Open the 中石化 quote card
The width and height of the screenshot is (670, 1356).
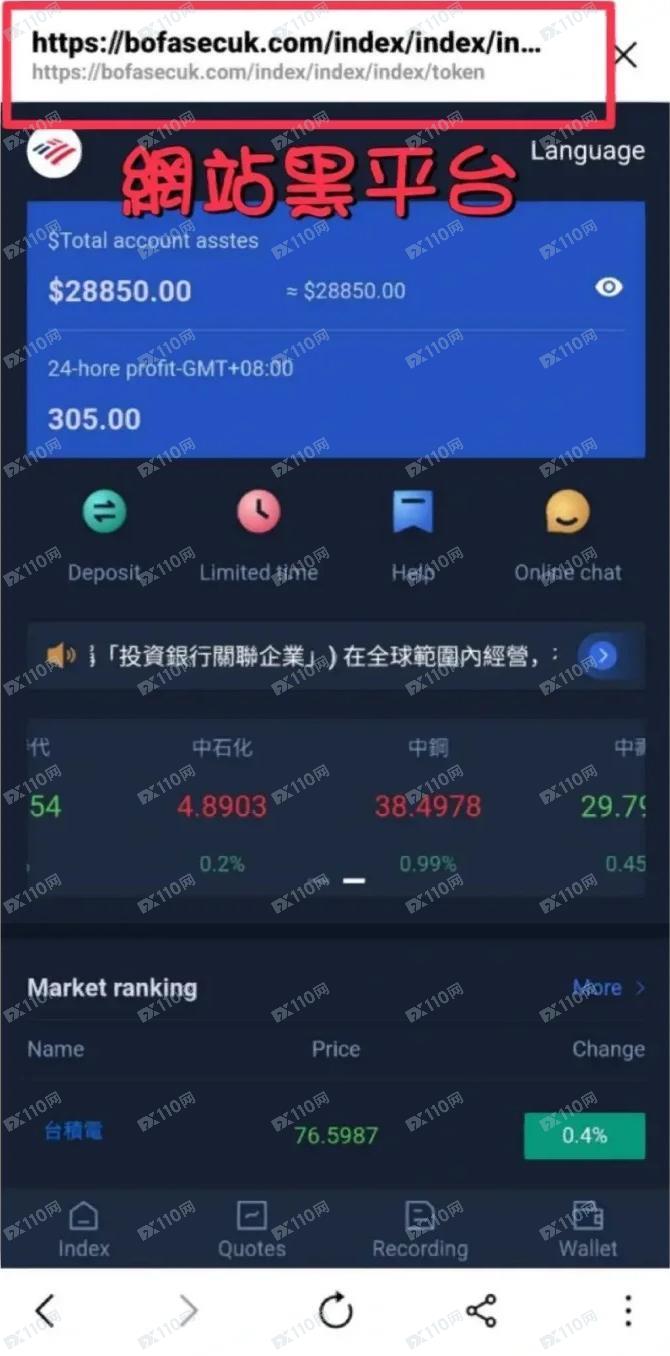[222, 805]
